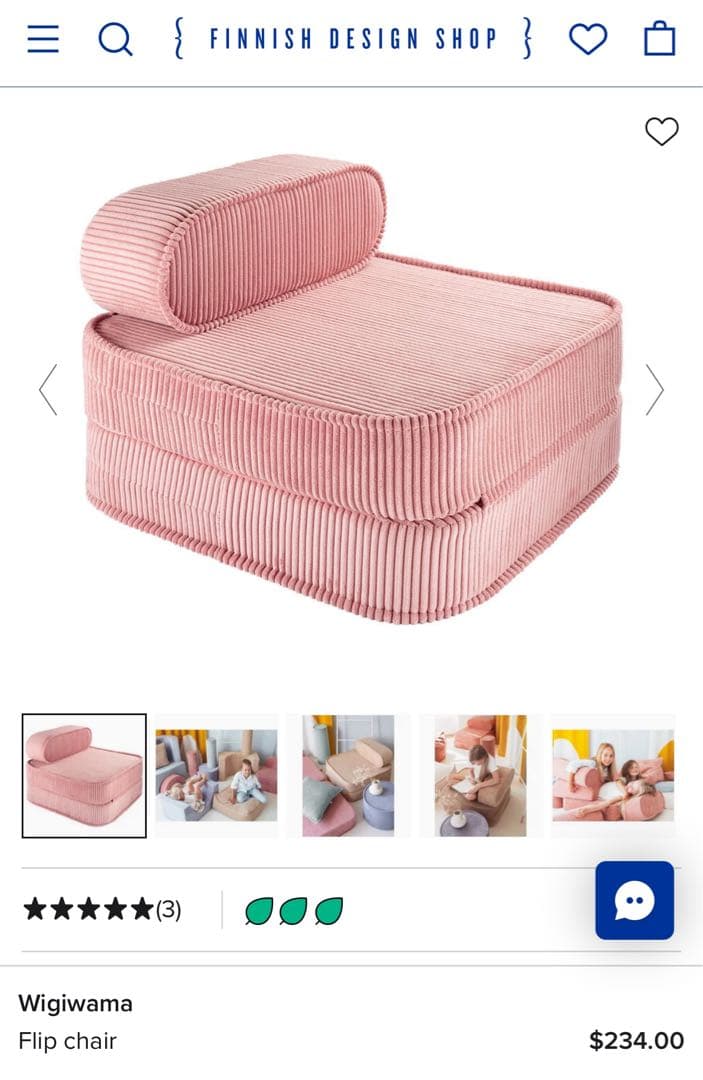View thumbnail with folded cushions and pouf

click(348, 775)
